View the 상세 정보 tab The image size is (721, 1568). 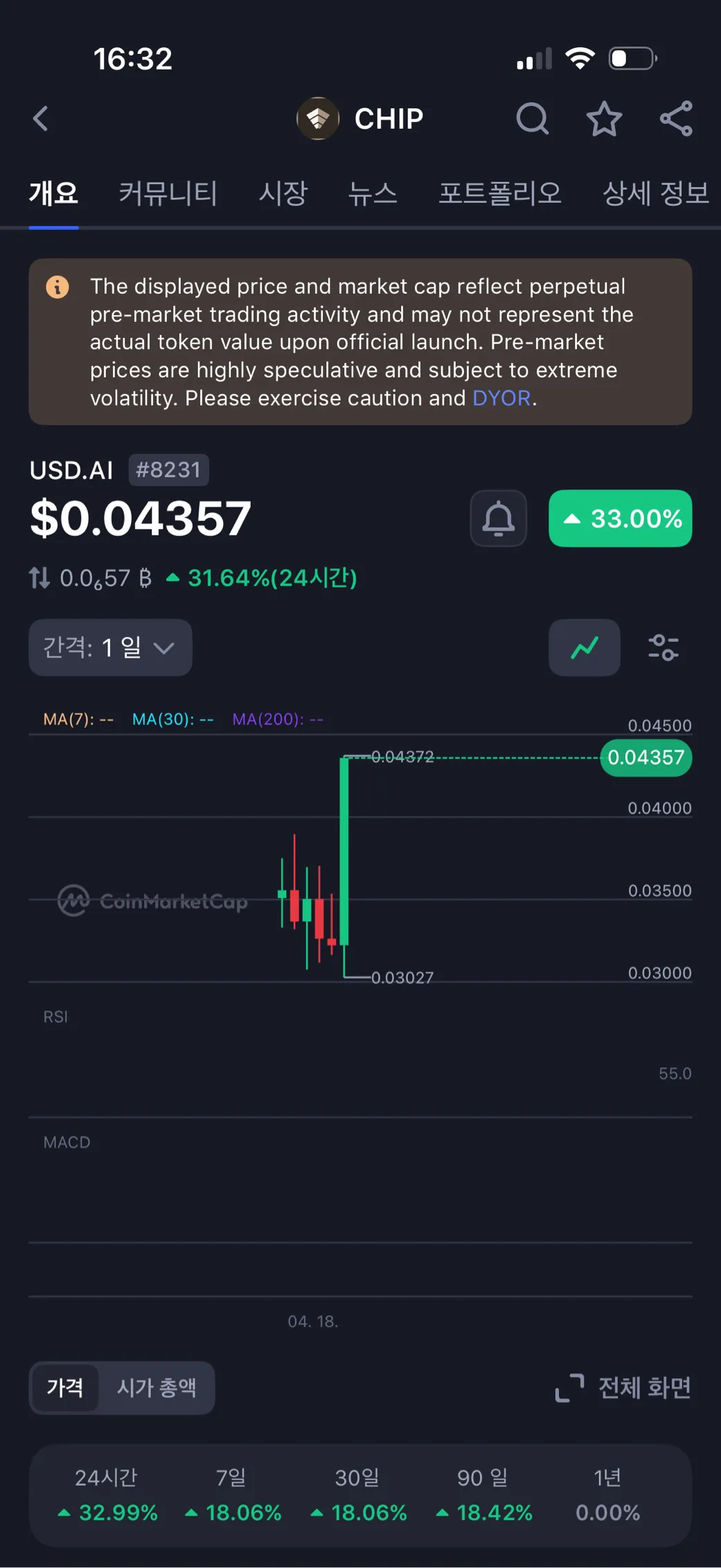(x=655, y=193)
